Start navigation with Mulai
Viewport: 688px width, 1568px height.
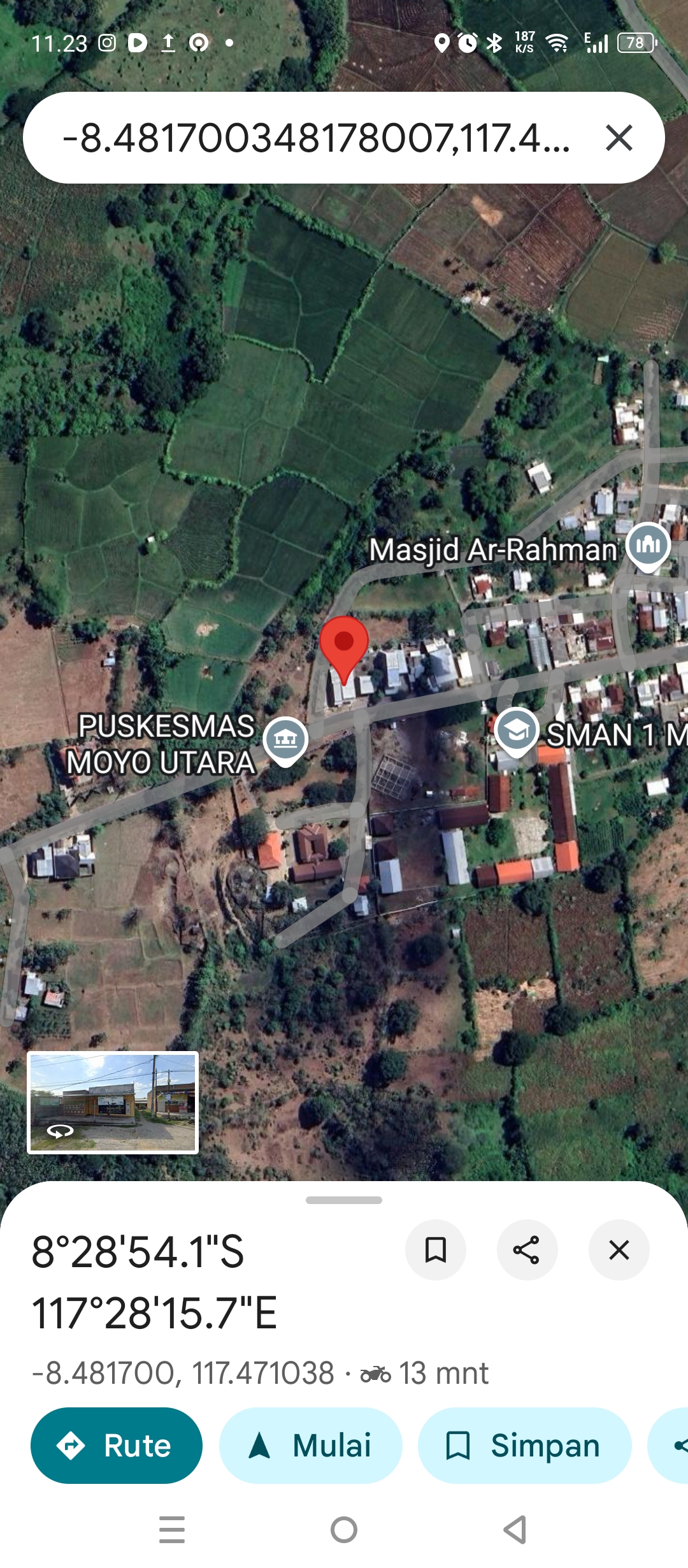[311, 1446]
